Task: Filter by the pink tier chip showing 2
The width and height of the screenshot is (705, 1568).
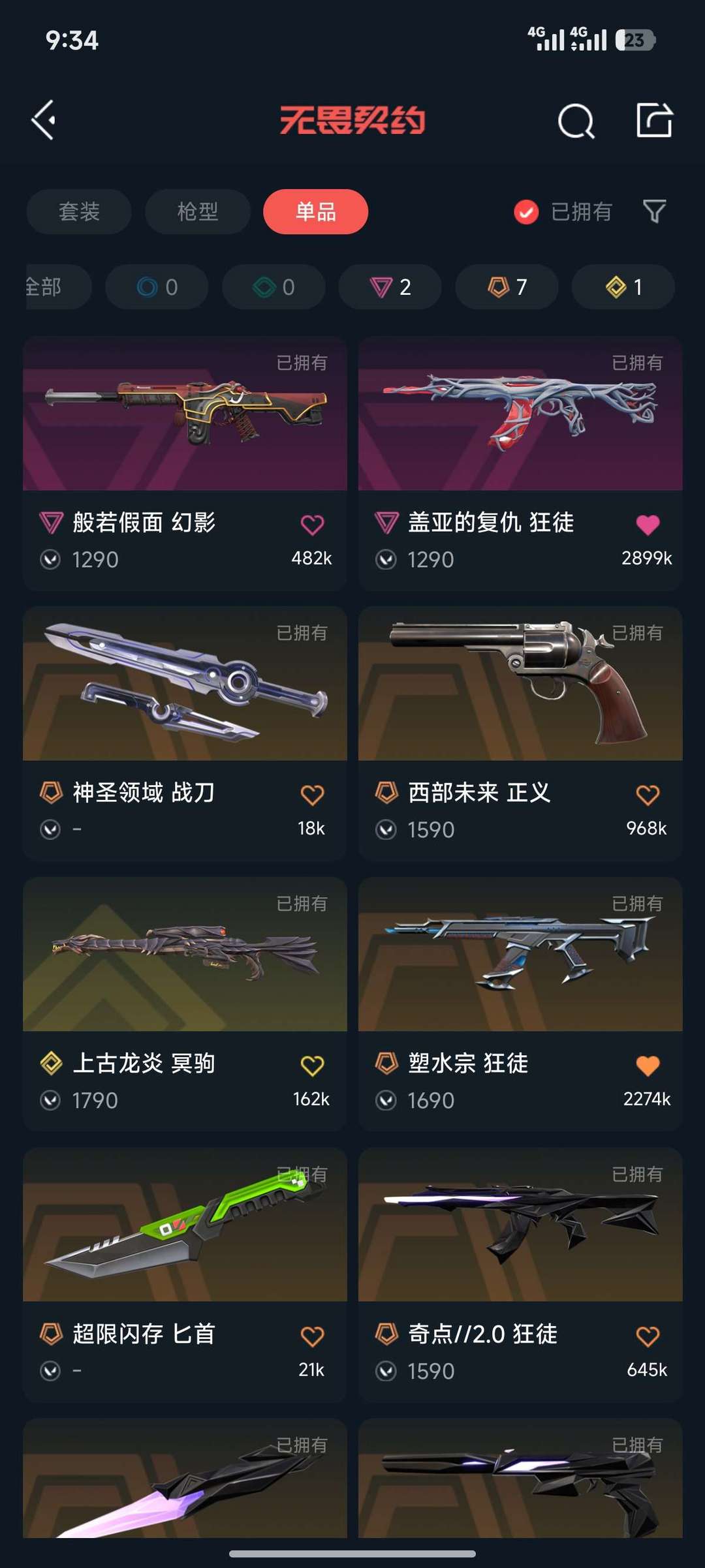Action: [x=390, y=286]
